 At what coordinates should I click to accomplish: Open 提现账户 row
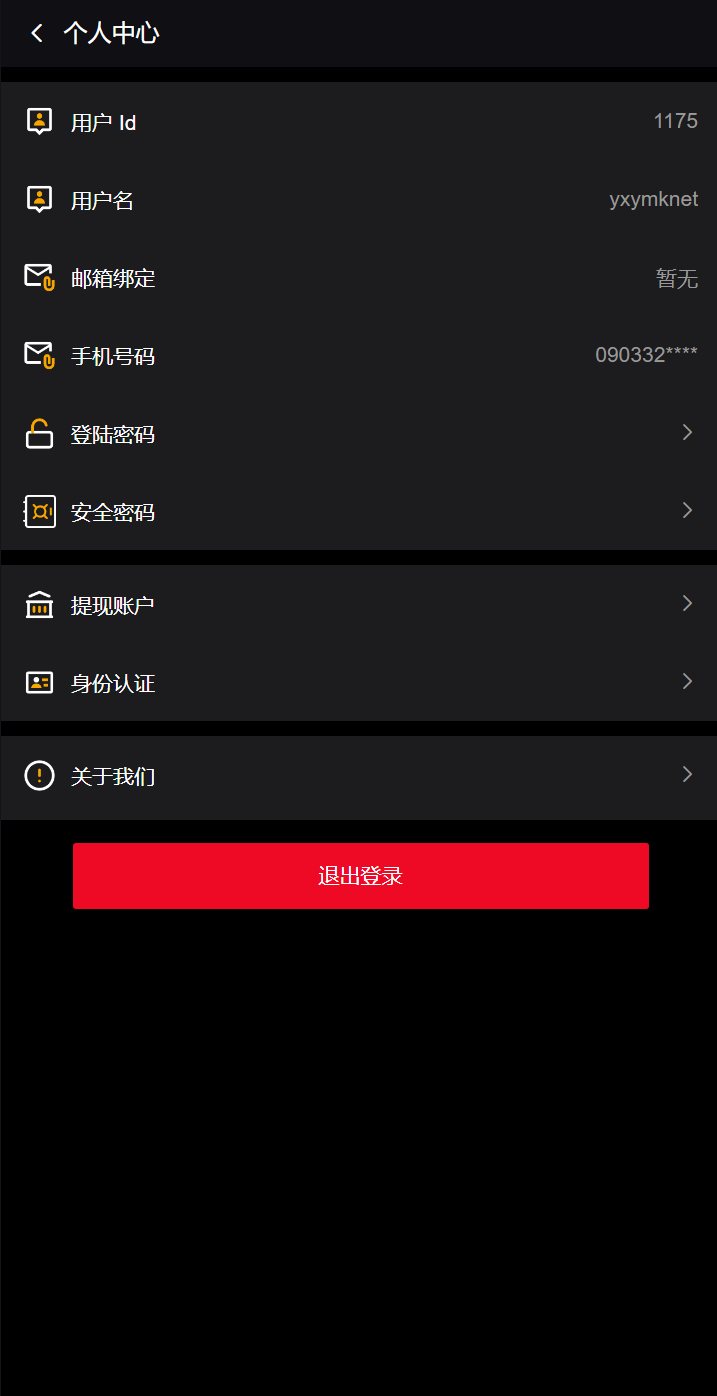(x=358, y=605)
